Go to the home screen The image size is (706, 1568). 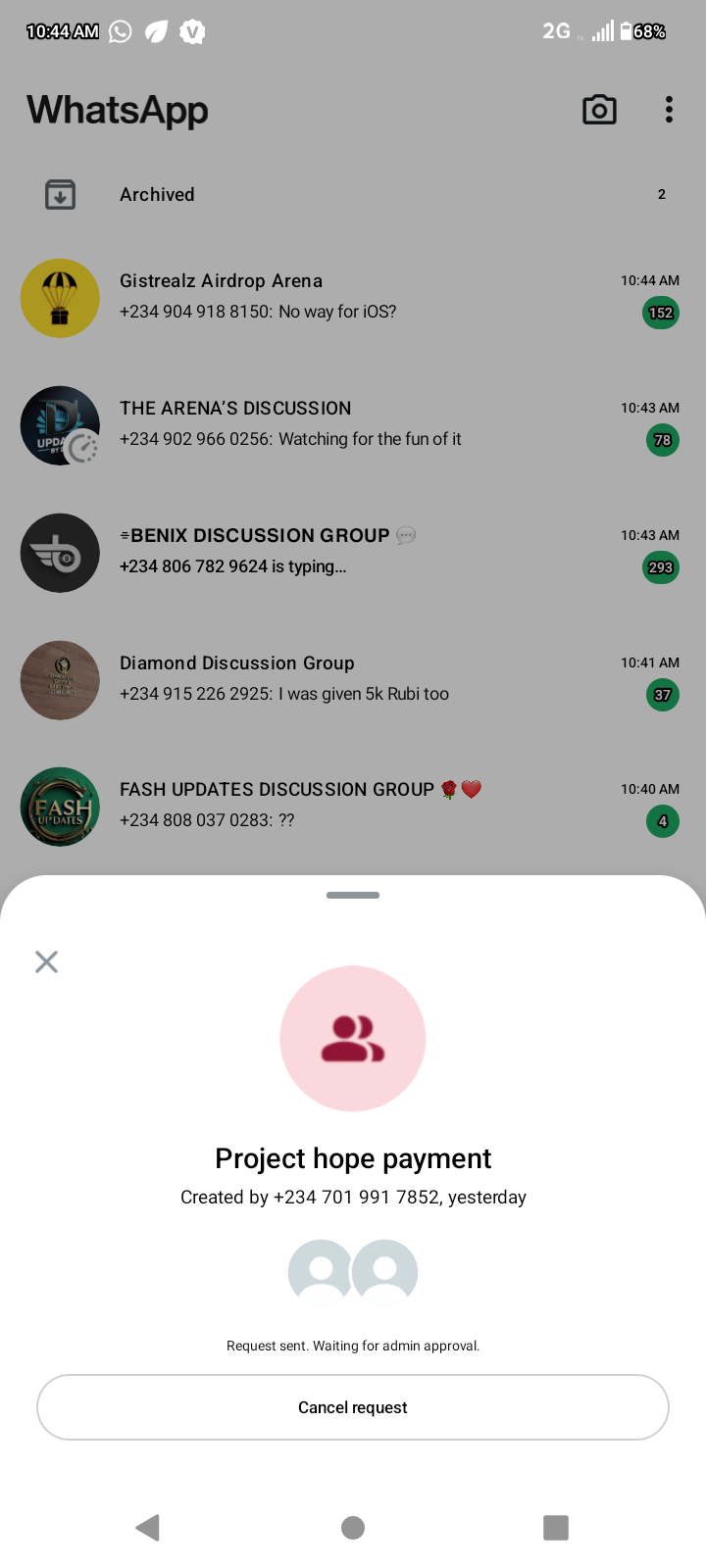point(353,1527)
